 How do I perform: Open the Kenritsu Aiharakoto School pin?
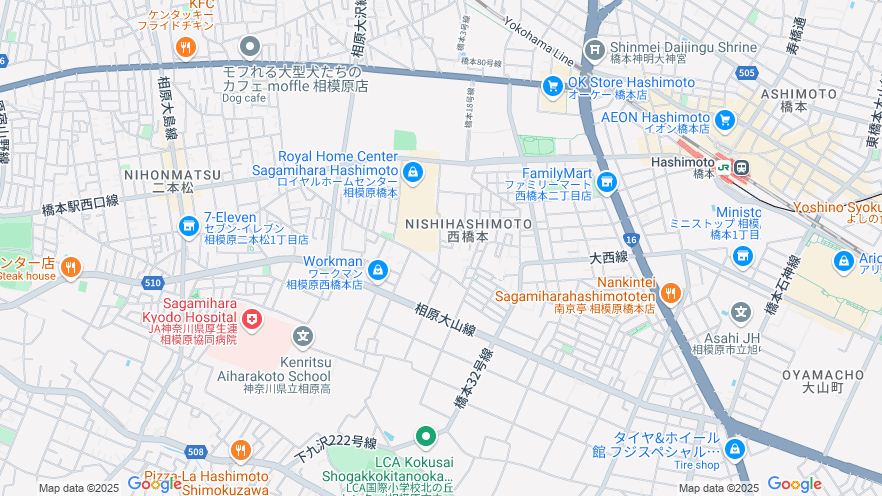(304, 338)
